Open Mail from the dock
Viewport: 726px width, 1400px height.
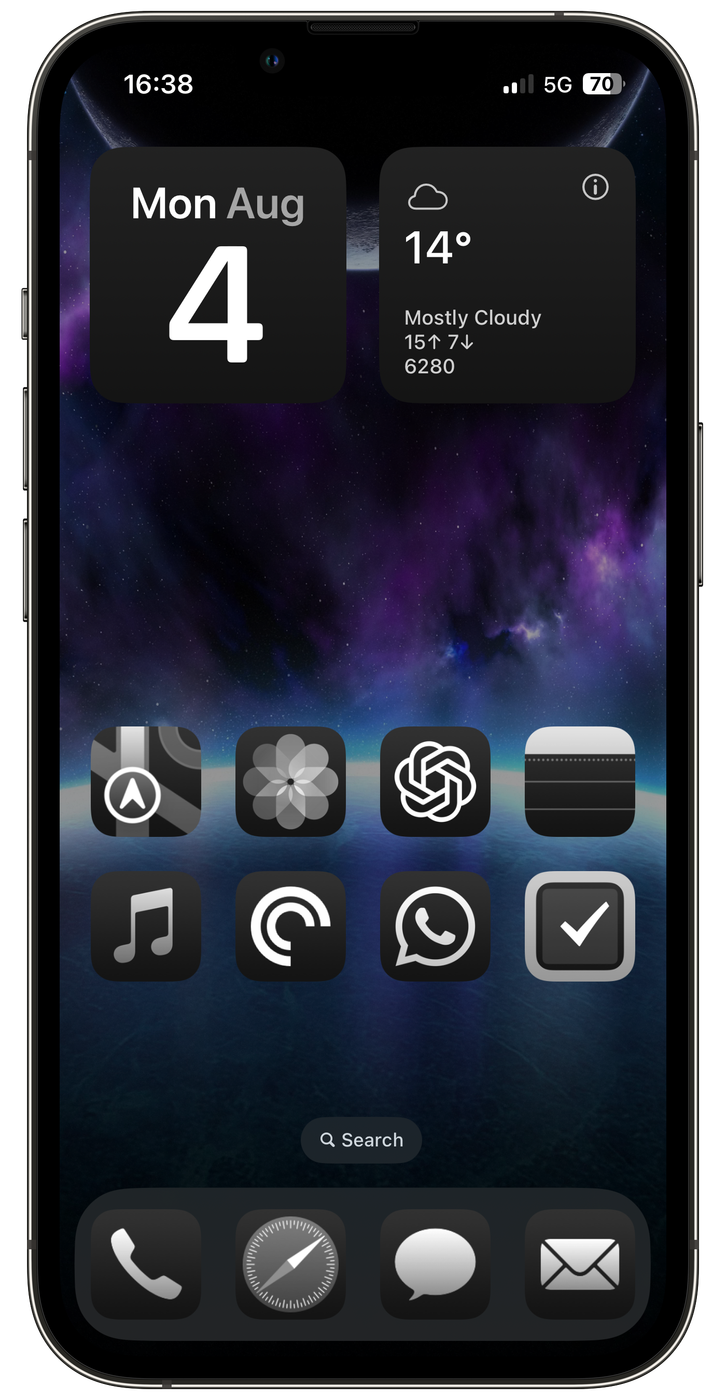pos(580,1264)
